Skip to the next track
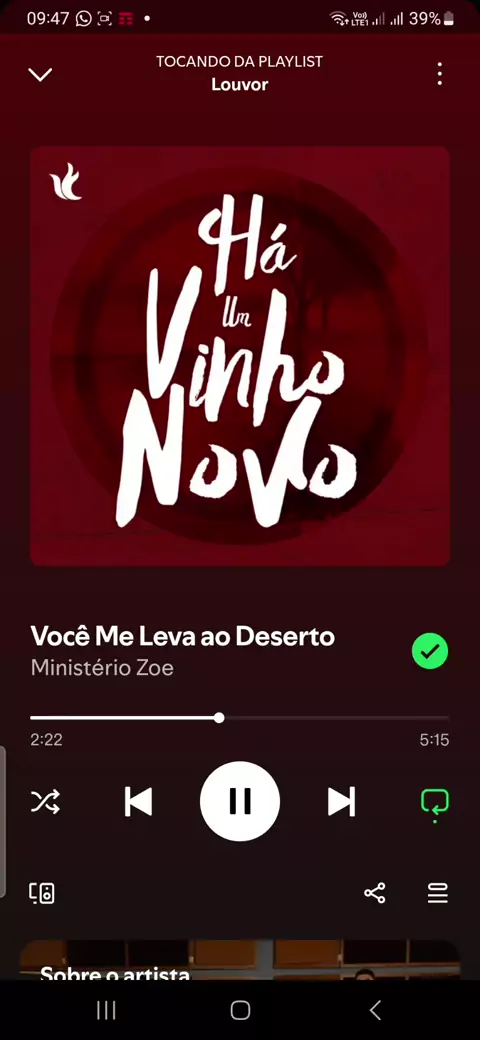This screenshot has width=480, height=1040. tap(341, 801)
